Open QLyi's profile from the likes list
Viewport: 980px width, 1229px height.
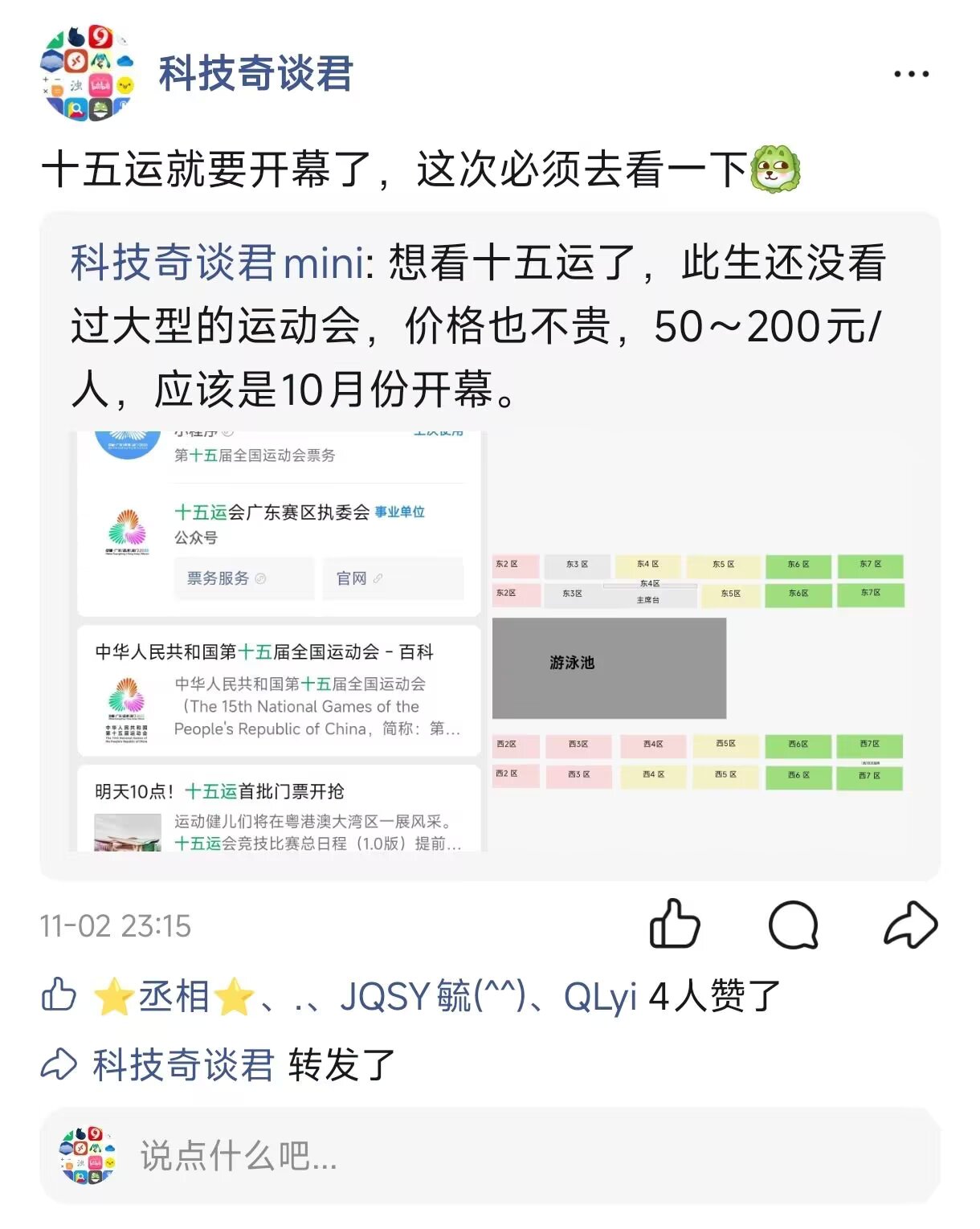600,997
